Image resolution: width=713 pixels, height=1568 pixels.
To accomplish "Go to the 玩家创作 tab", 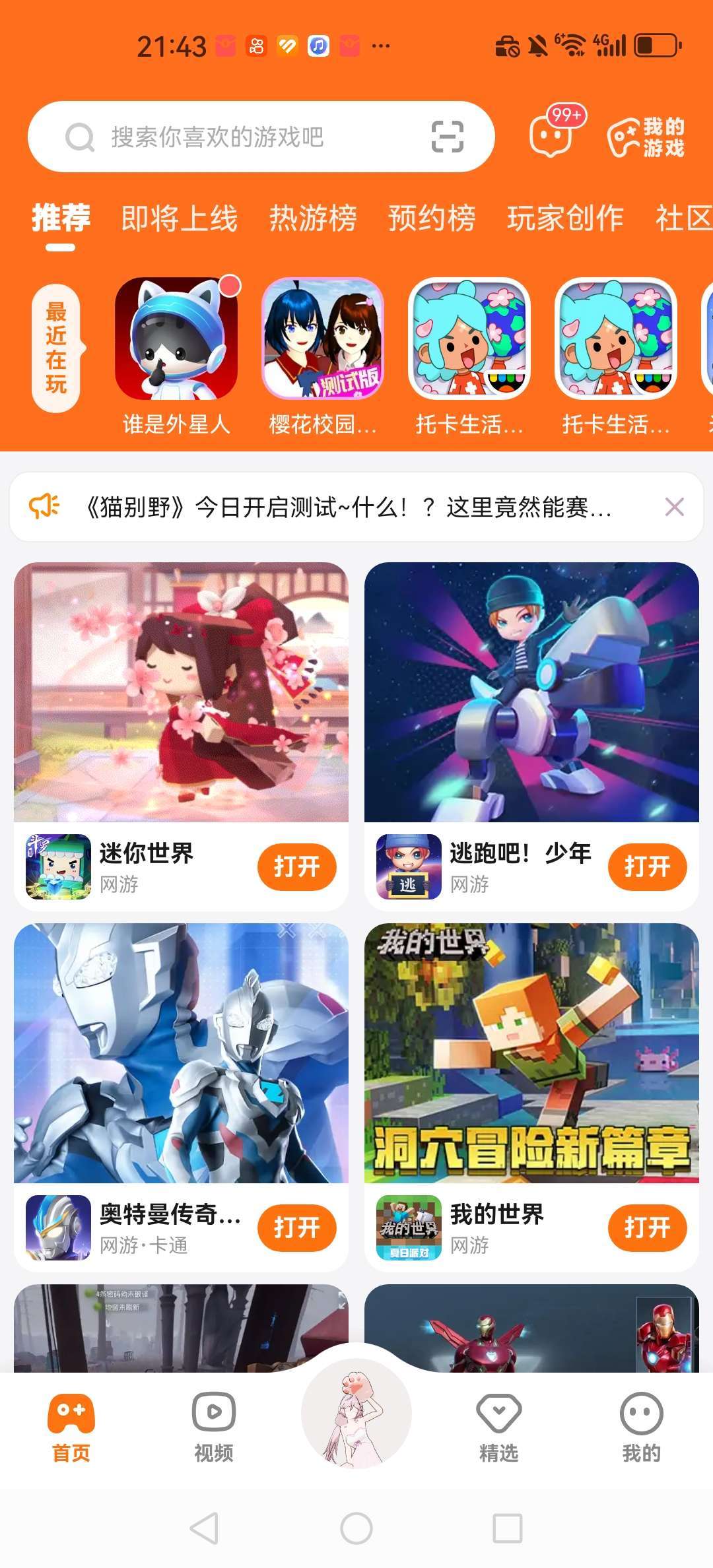I will pos(565,218).
